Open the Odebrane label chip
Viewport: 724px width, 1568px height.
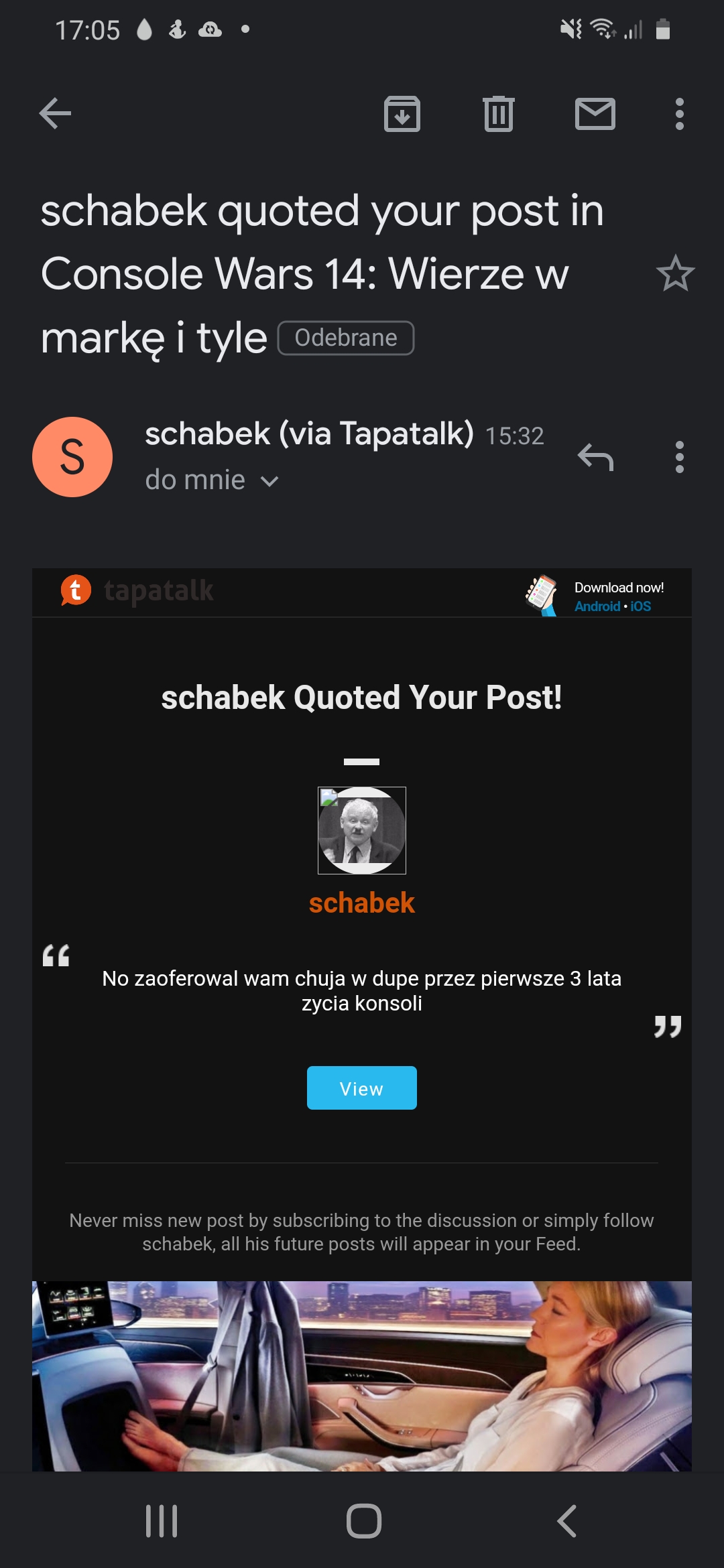[346, 338]
